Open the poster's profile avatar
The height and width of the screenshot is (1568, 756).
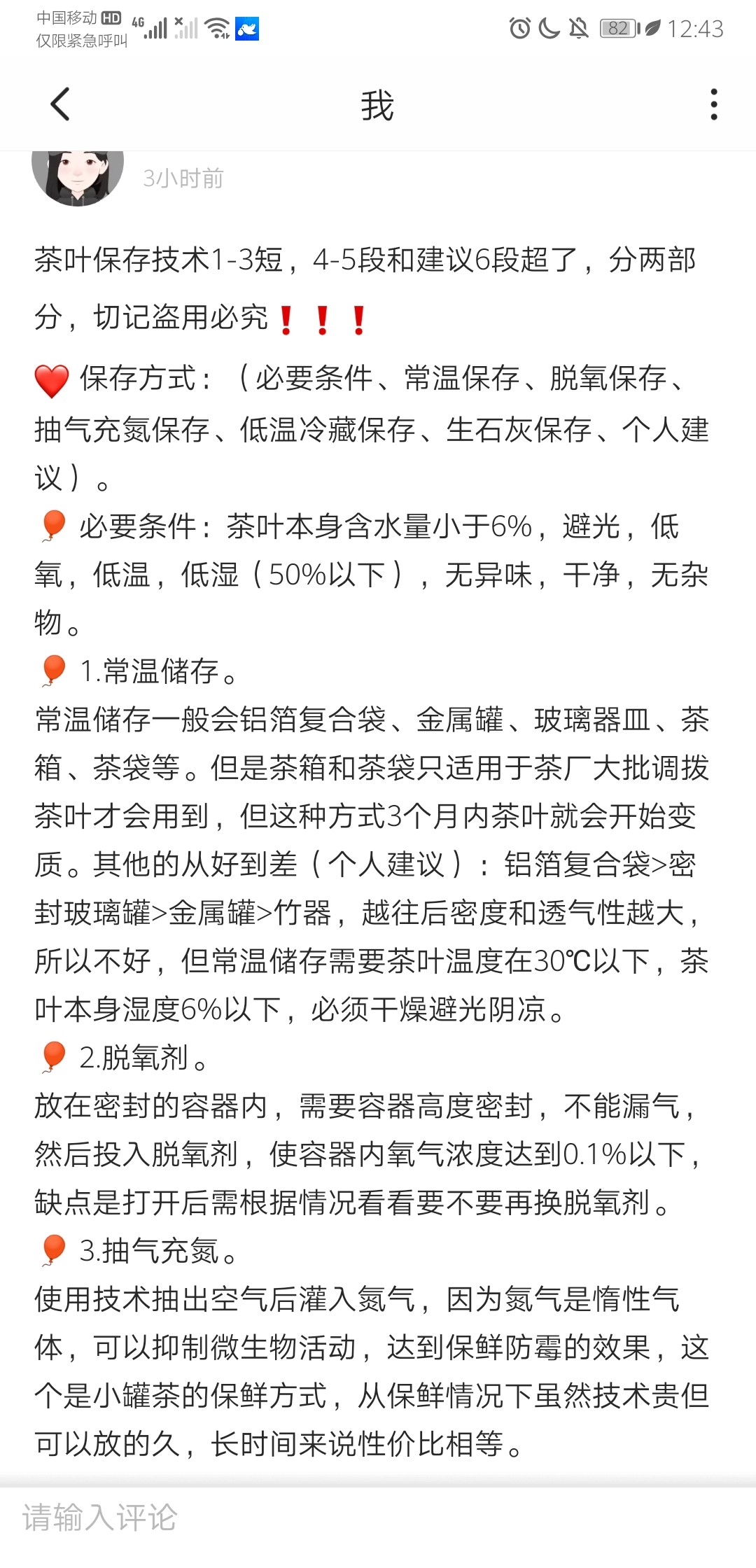click(78, 178)
